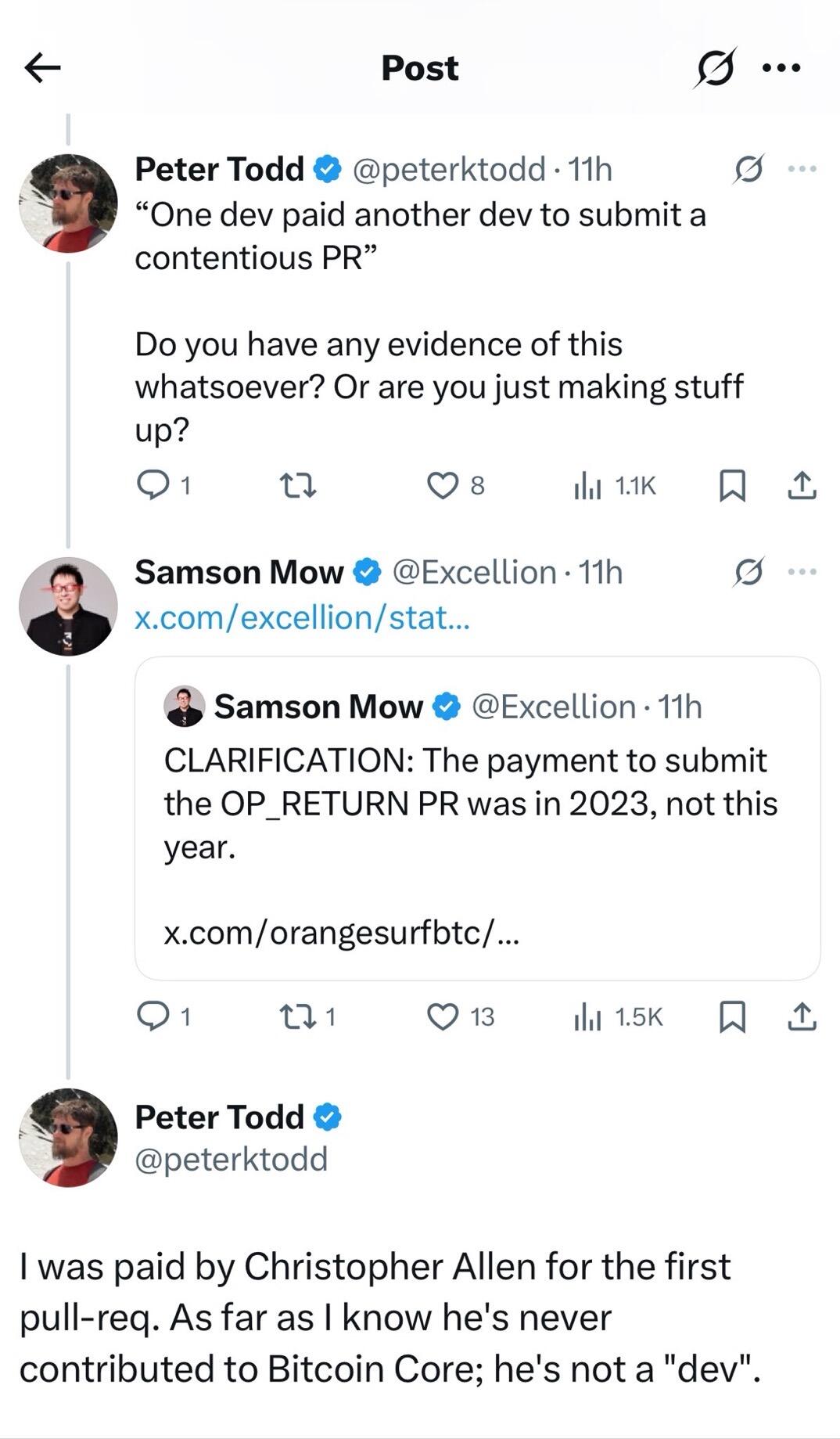
Task: Share Samson Mow's post
Action: [802, 1016]
